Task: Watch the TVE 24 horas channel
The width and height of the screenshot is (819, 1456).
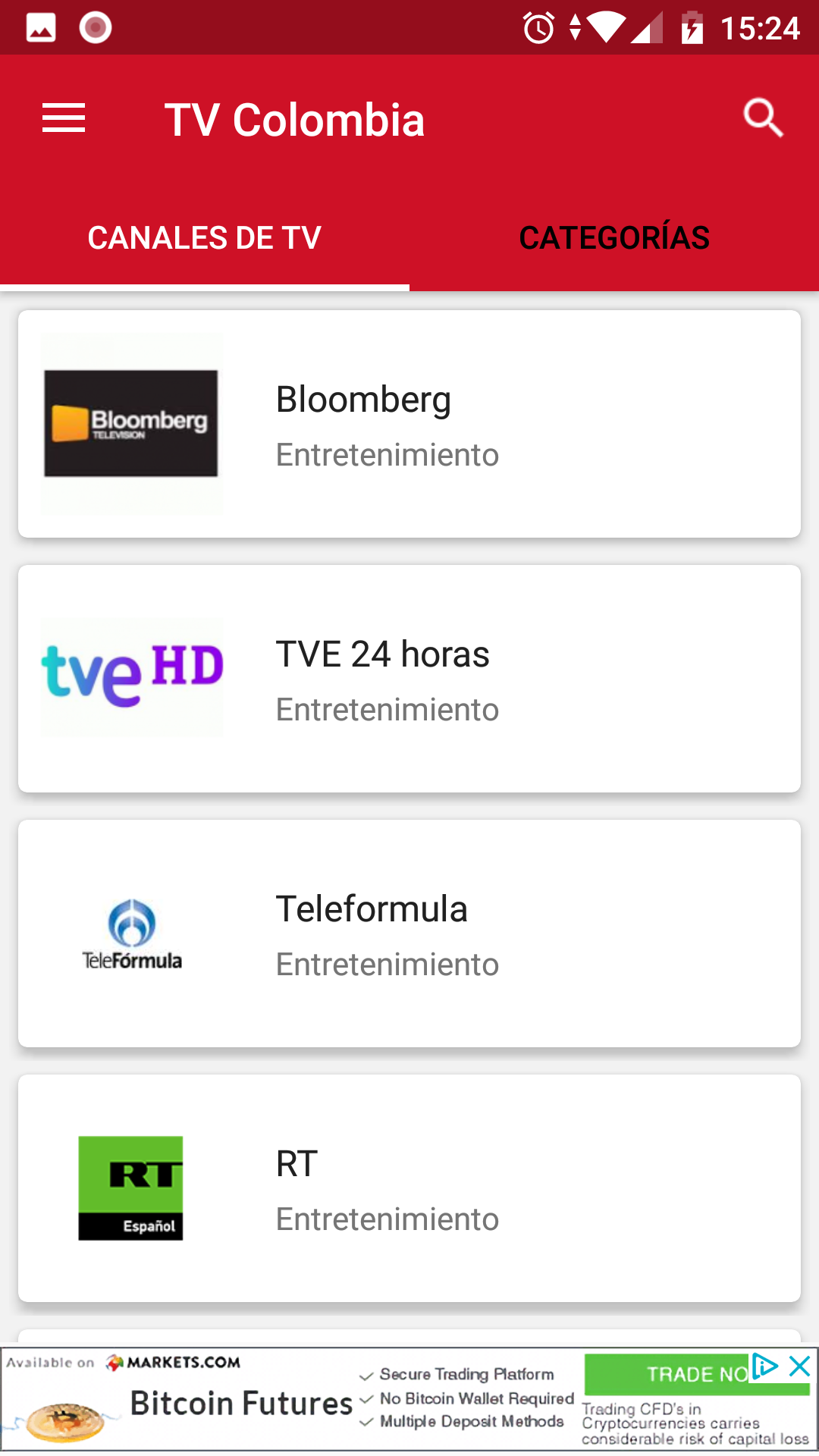Action: coord(409,679)
